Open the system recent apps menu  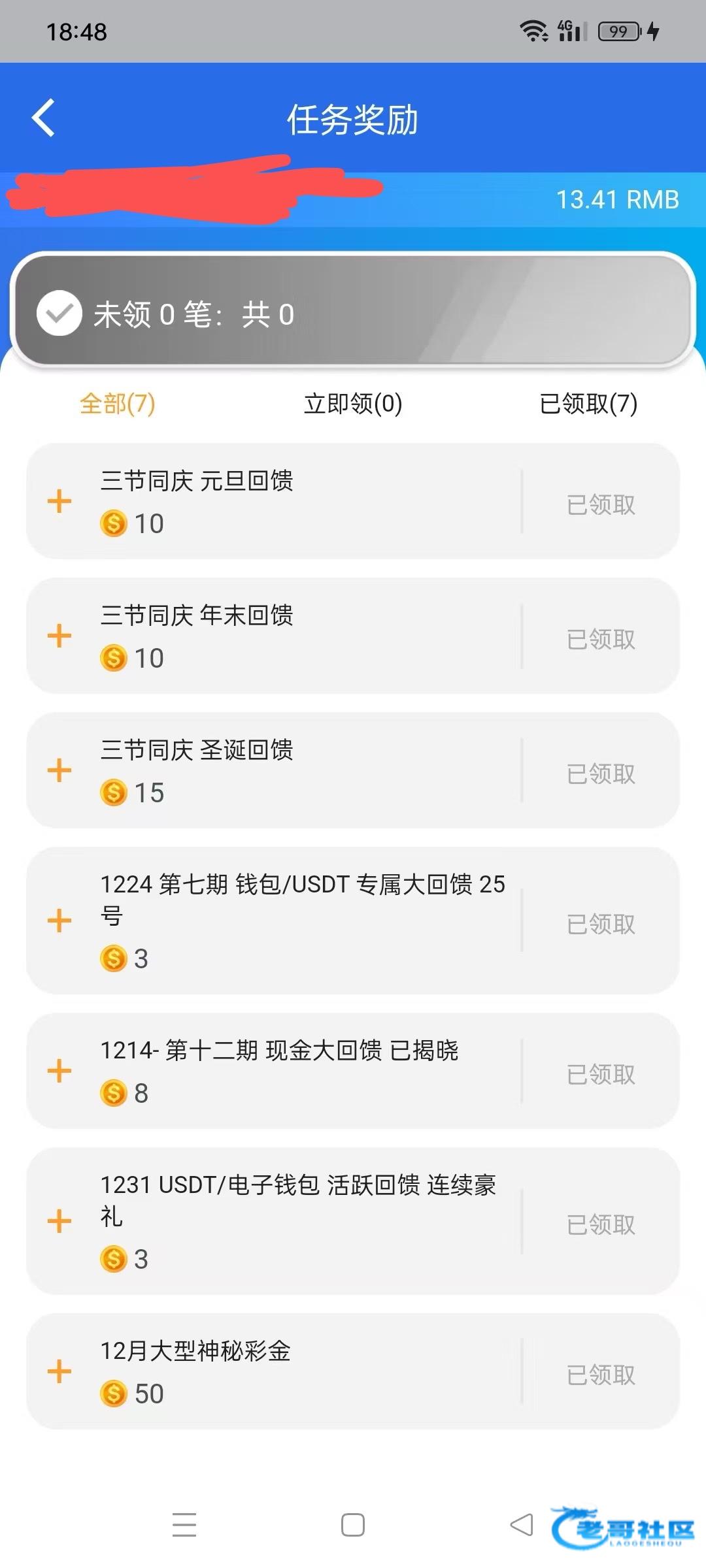point(184,1524)
